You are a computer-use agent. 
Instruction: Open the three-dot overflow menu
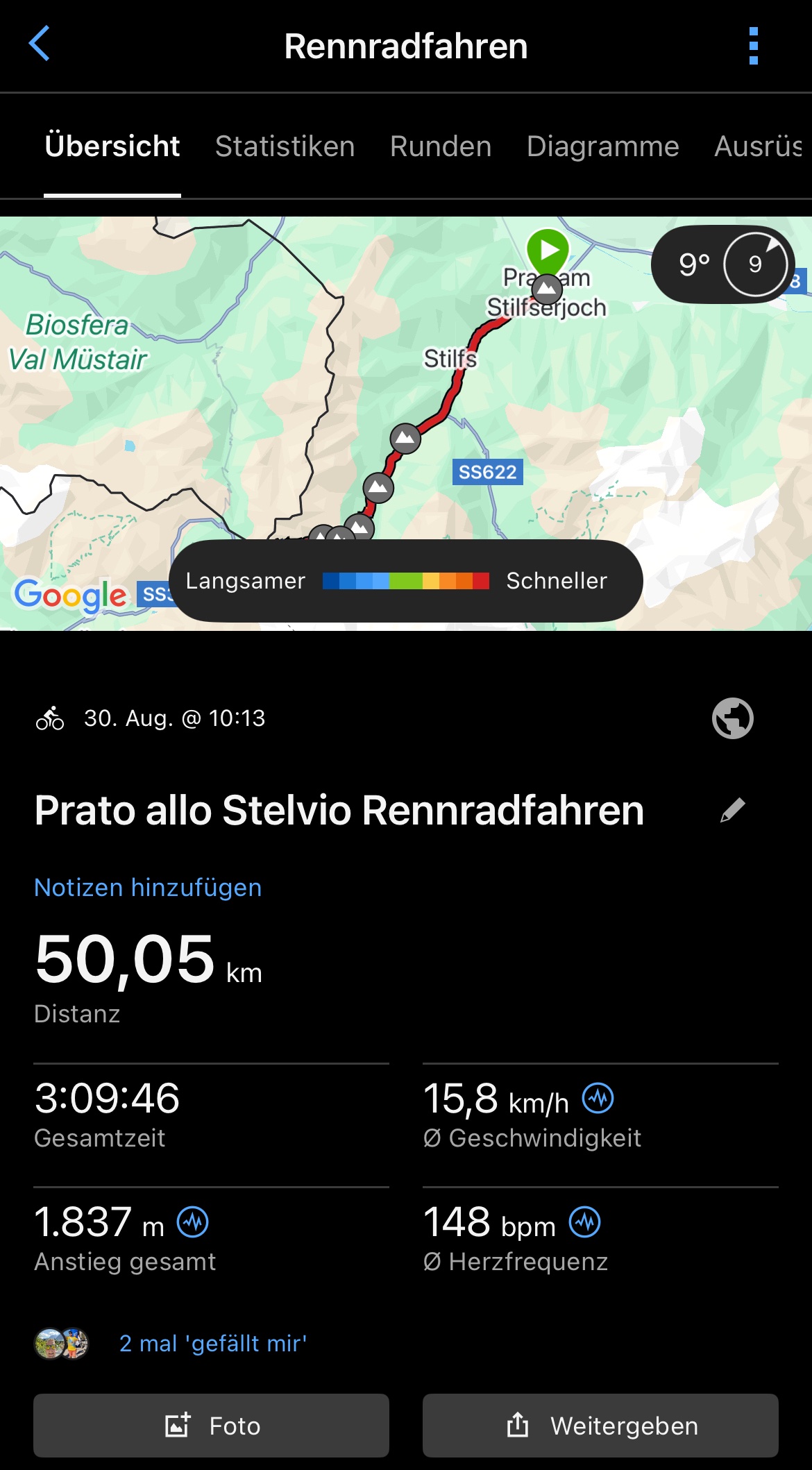tap(753, 46)
